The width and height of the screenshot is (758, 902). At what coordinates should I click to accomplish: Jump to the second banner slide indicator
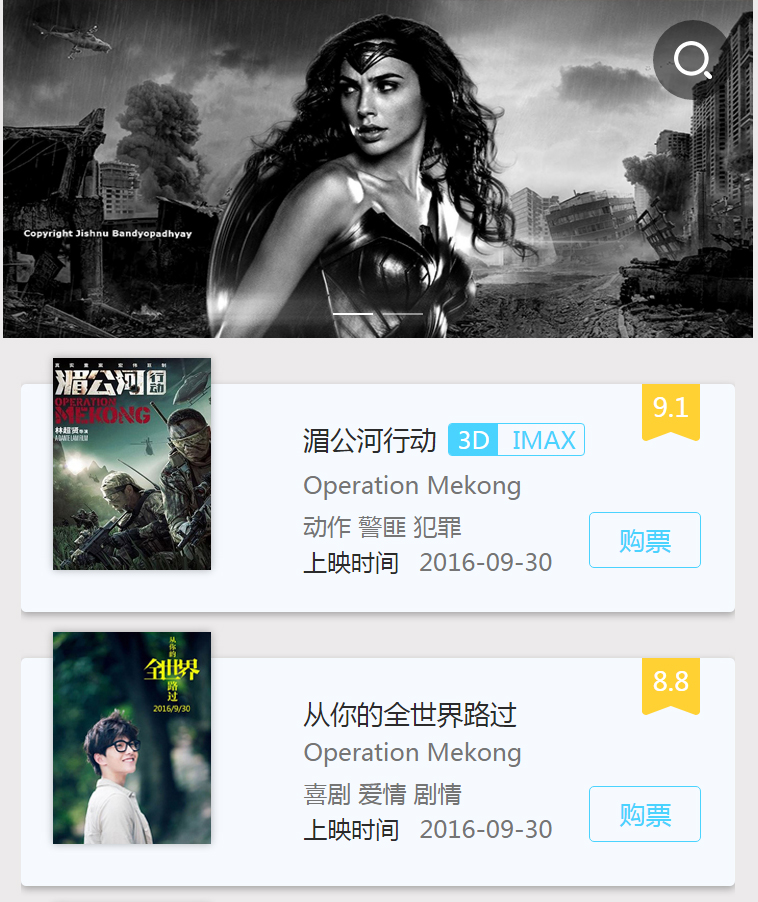tap(404, 314)
